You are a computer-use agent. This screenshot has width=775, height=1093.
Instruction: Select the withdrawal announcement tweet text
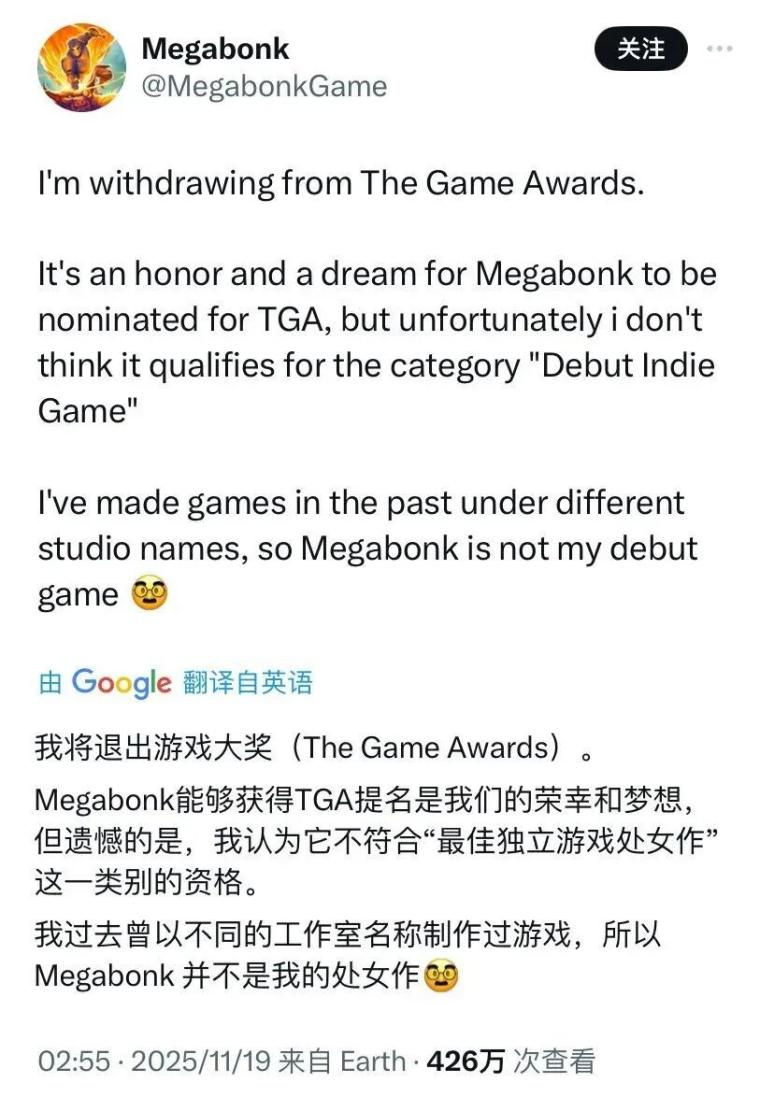329,181
